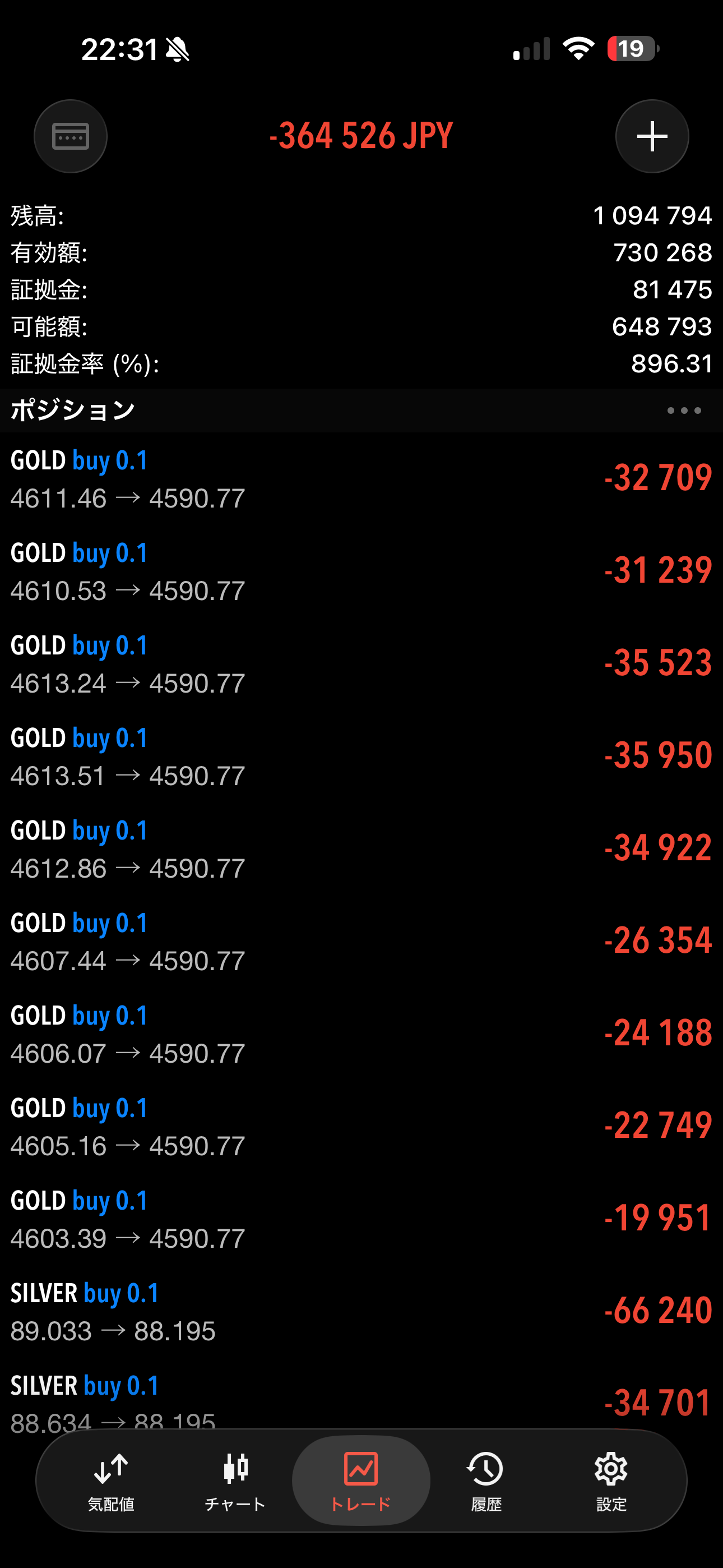723x1568 pixels.
Task: Open GOLD position bought at 4603.39
Action: click(361, 1219)
